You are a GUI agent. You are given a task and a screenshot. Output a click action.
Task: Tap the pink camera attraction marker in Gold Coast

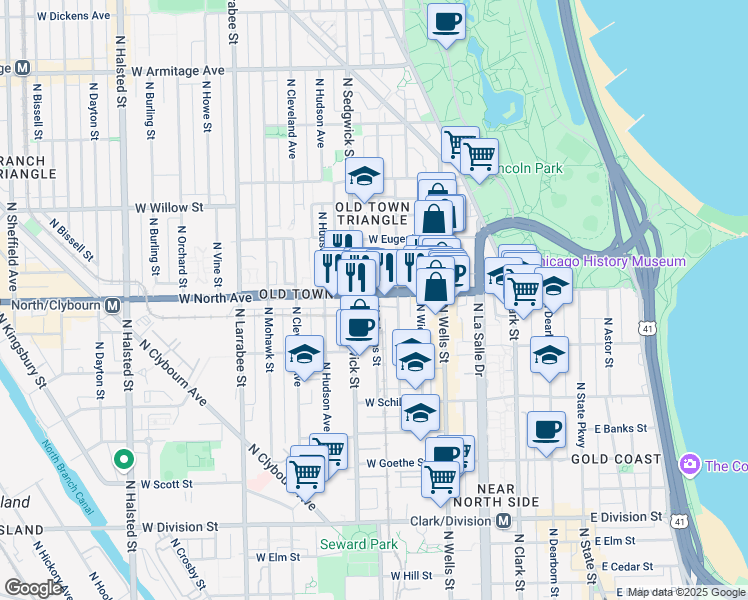pos(690,465)
